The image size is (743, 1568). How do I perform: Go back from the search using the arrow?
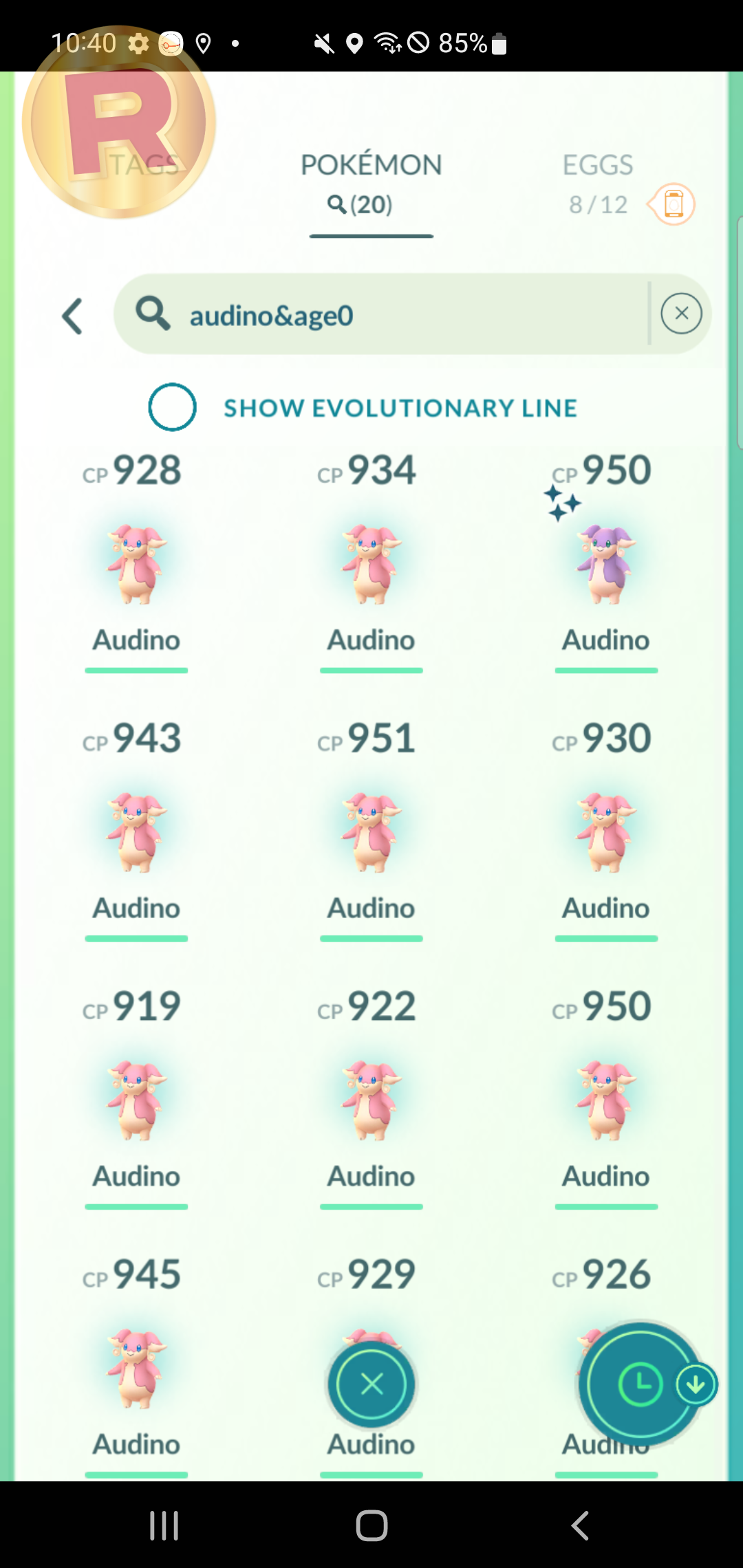click(72, 316)
